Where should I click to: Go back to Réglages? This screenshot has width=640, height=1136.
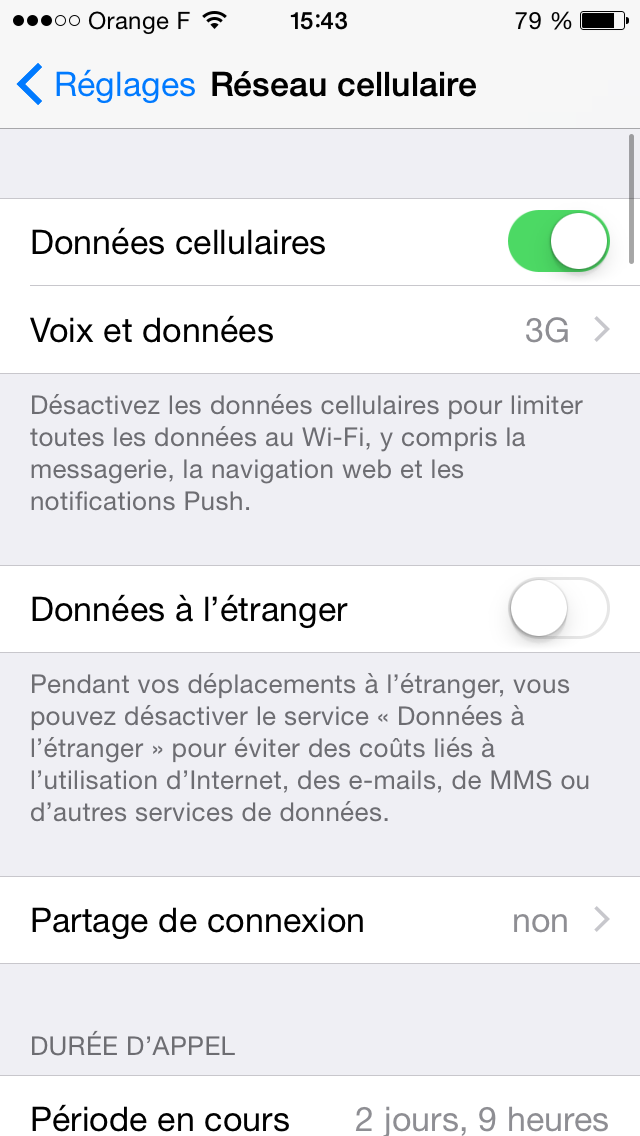point(106,85)
